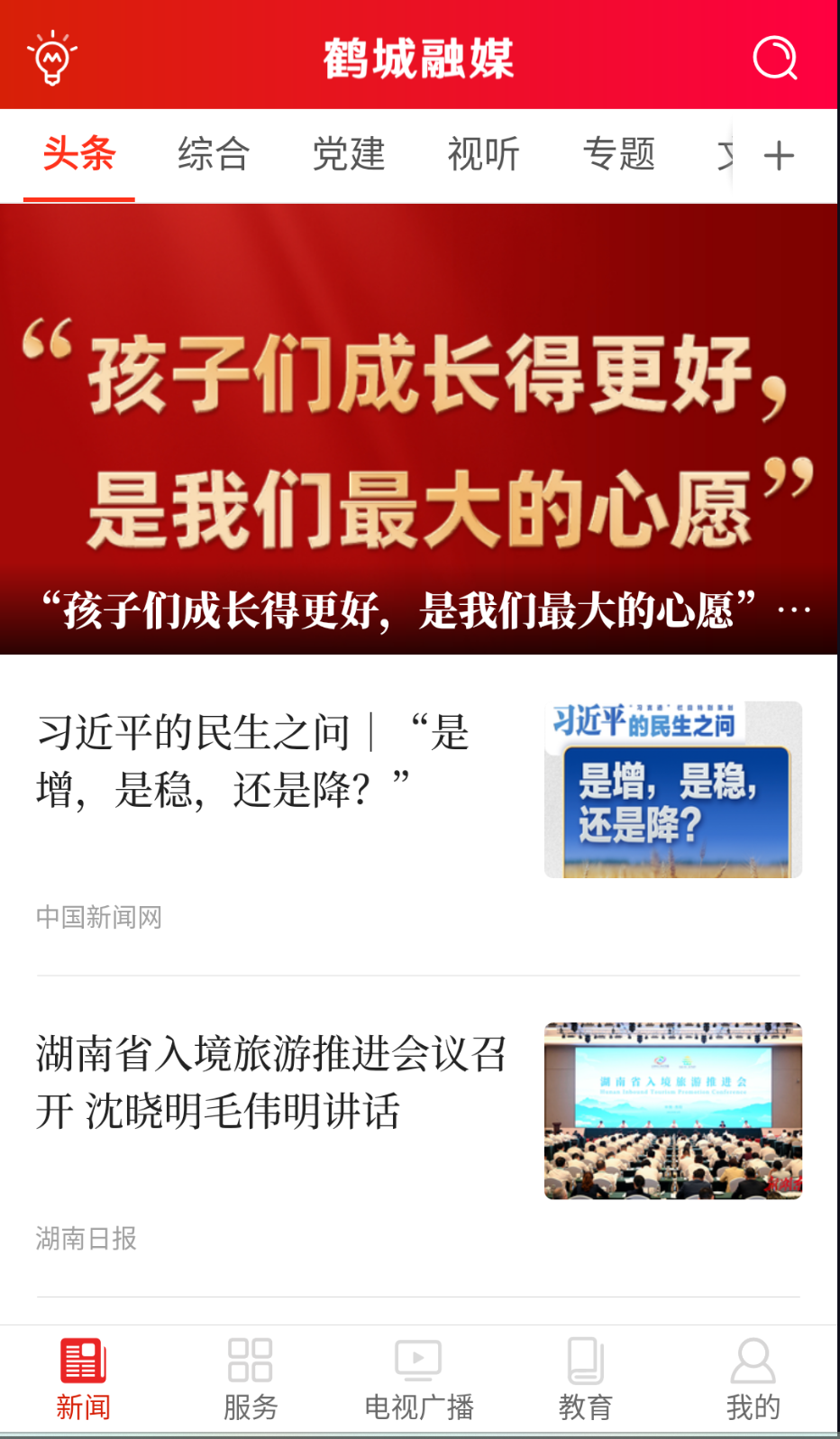Tap the lightbulb icon in header
The width and height of the screenshot is (840, 1439).
coord(52,58)
